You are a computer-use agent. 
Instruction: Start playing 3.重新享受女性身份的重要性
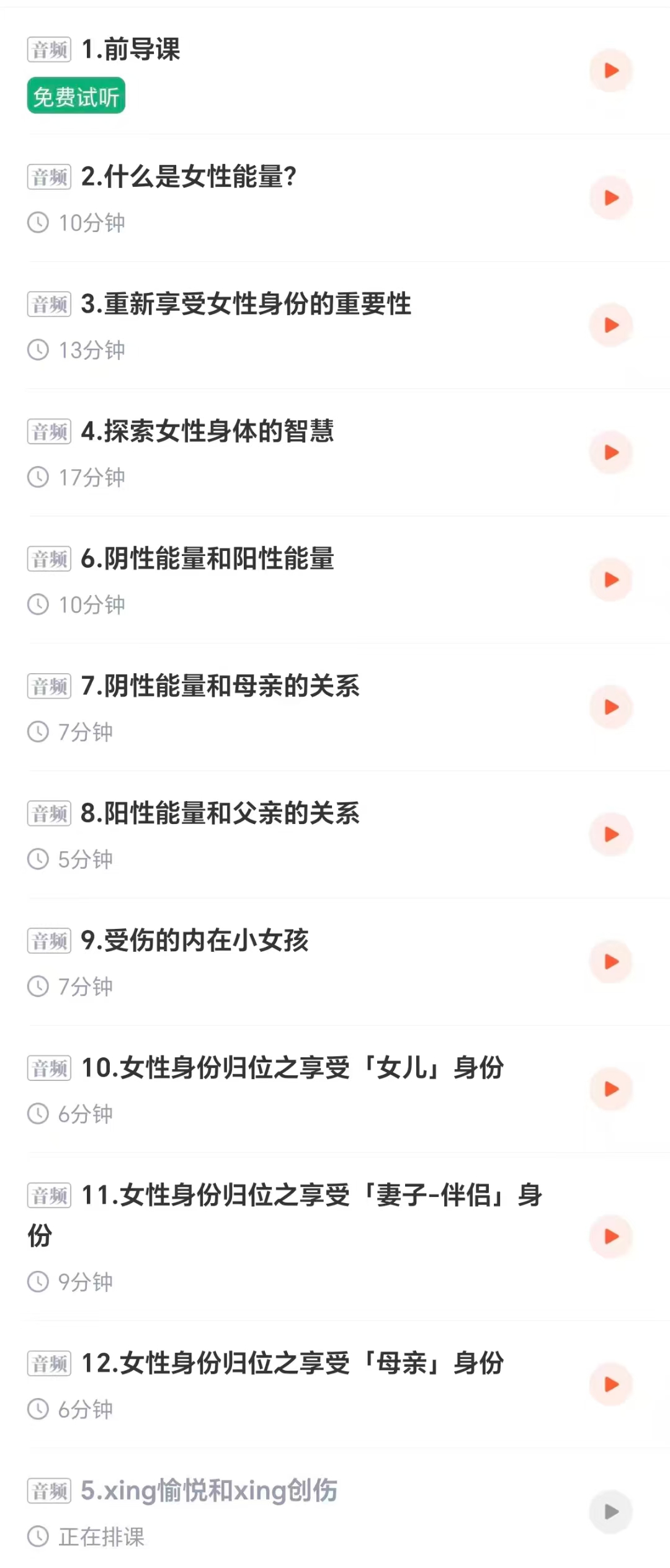tap(611, 325)
